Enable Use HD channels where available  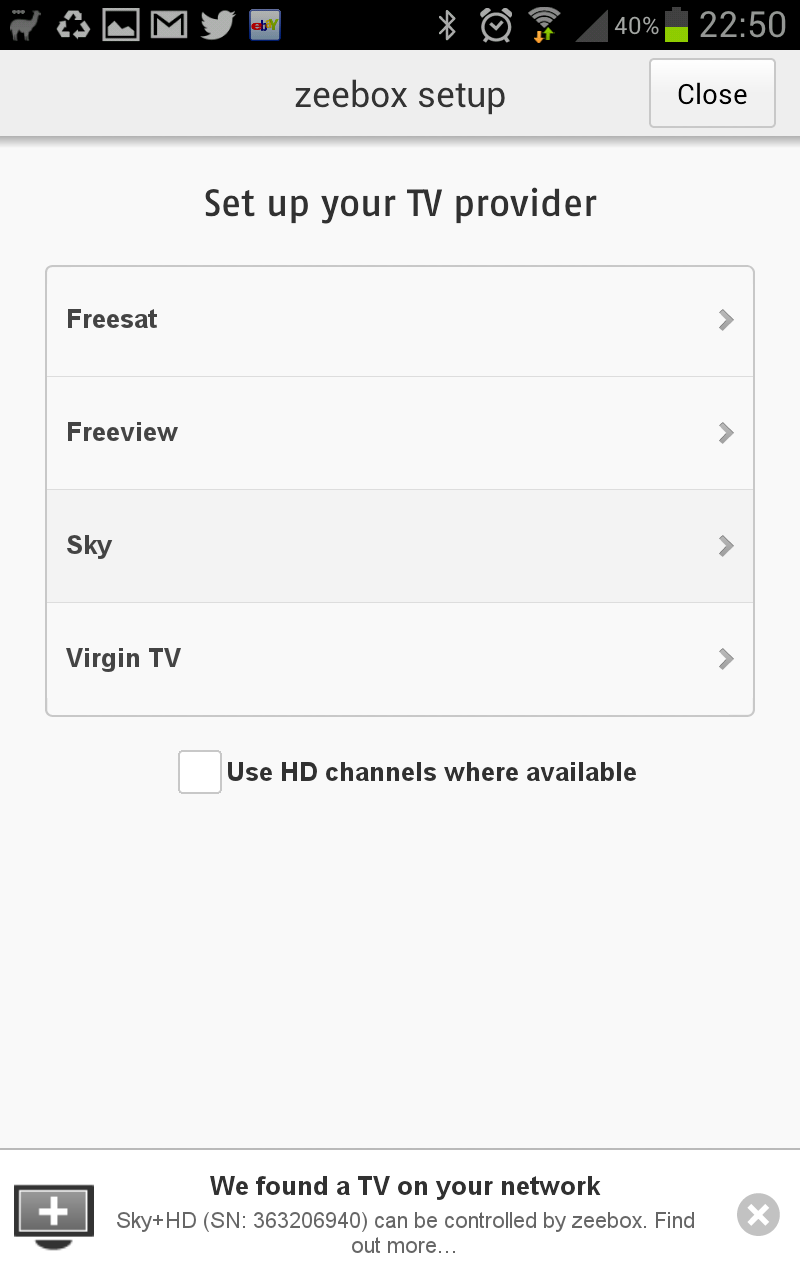(x=200, y=772)
